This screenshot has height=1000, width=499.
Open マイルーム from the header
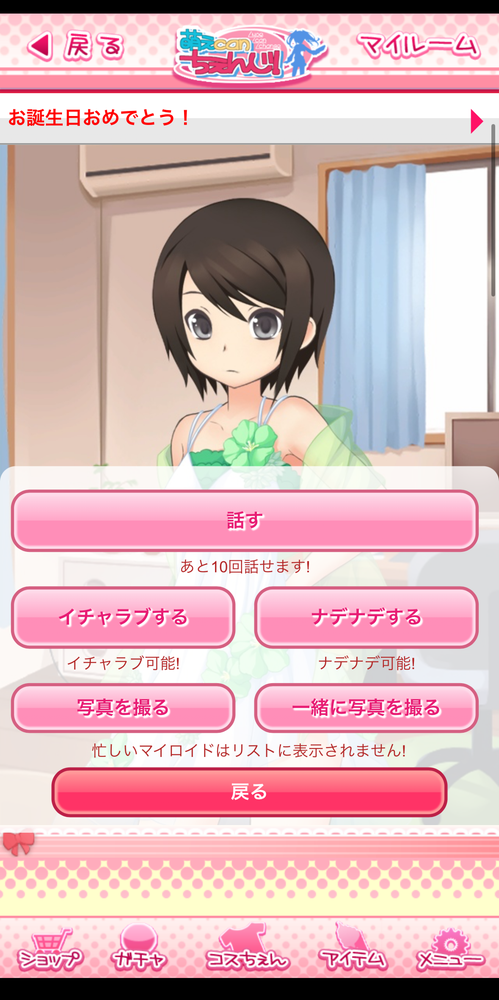(418, 46)
